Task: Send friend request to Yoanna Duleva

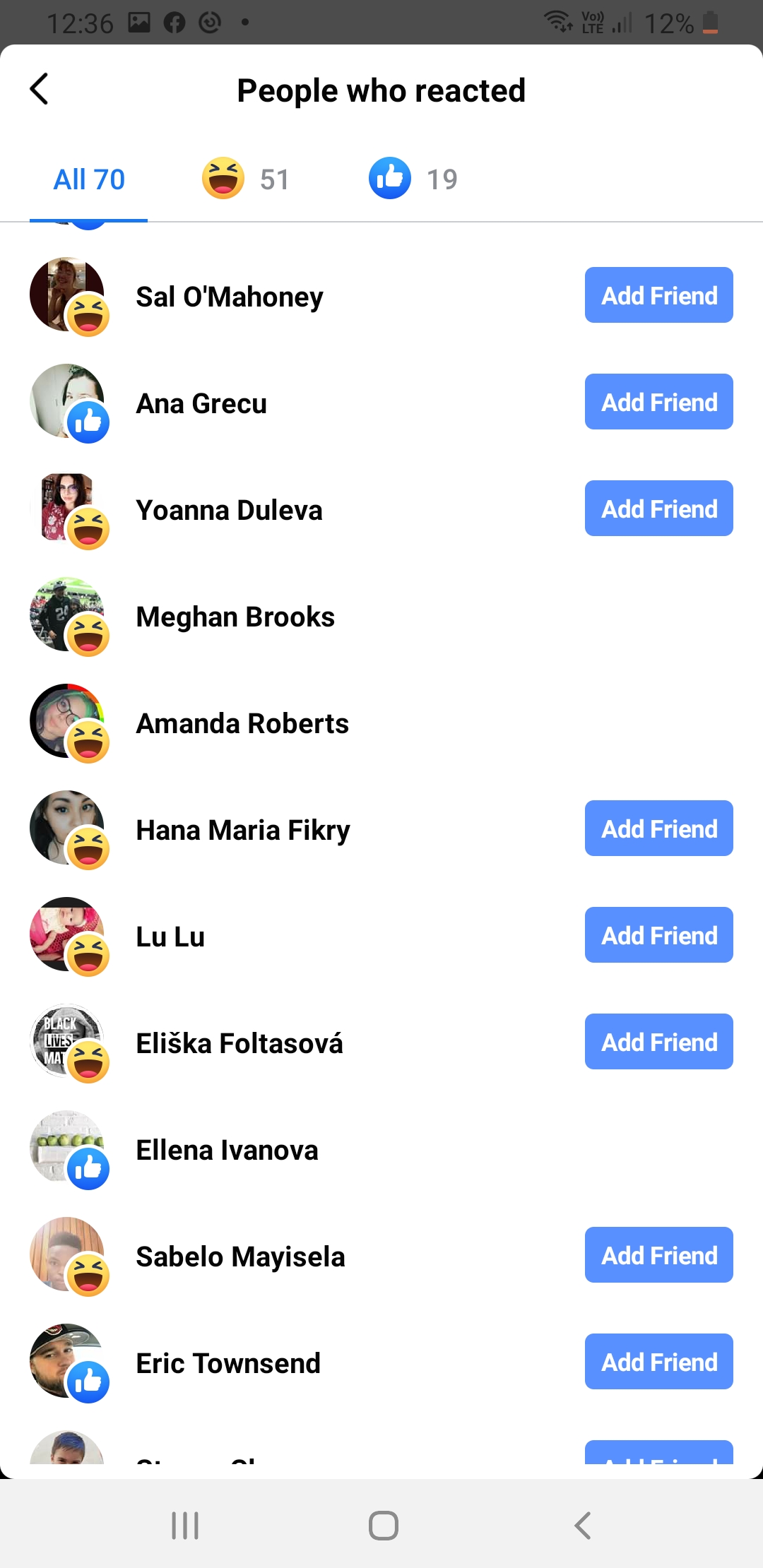Action: pyautogui.click(x=658, y=509)
